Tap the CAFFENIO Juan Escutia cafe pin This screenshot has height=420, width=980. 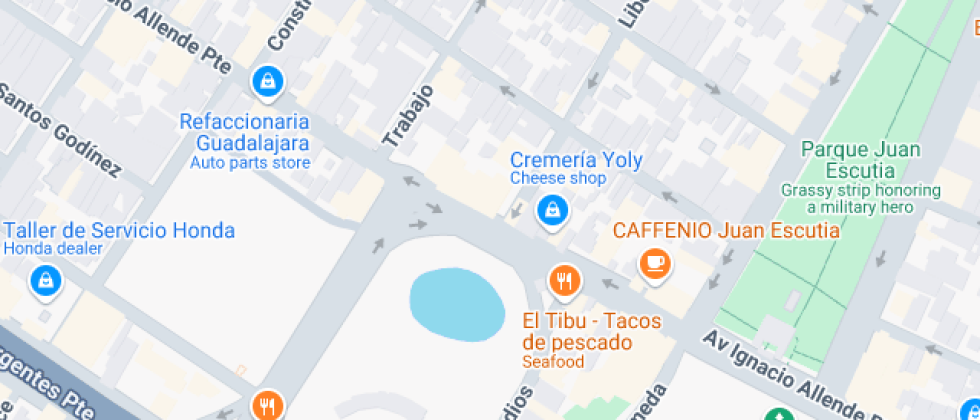tap(655, 264)
